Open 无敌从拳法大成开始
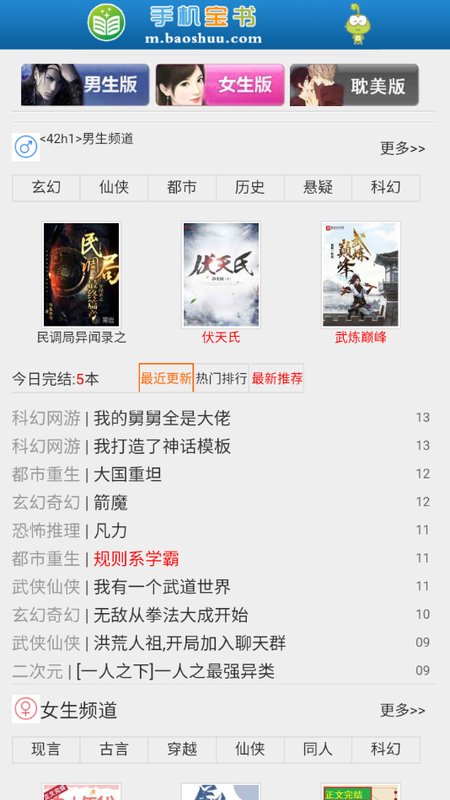This screenshot has height=800, width=450. (171, 615)
